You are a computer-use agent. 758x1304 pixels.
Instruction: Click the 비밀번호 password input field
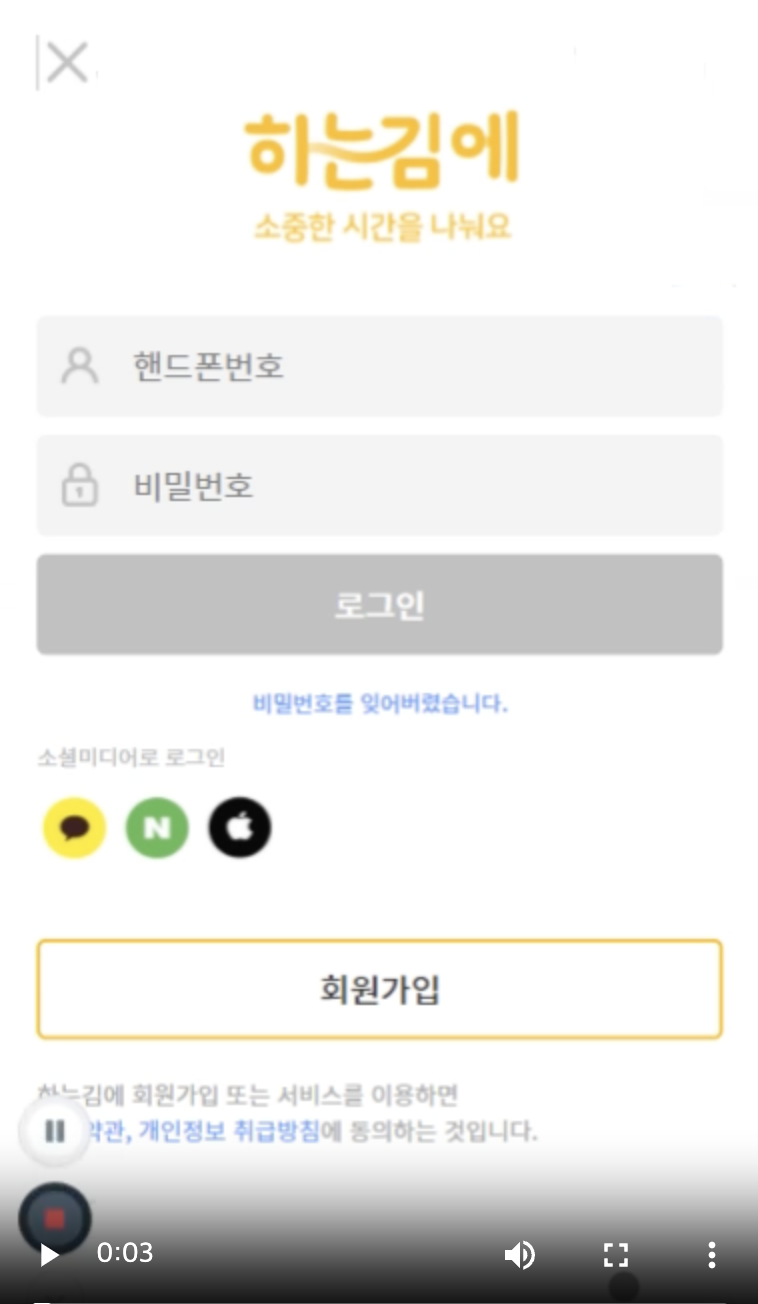tap(379, 486)
